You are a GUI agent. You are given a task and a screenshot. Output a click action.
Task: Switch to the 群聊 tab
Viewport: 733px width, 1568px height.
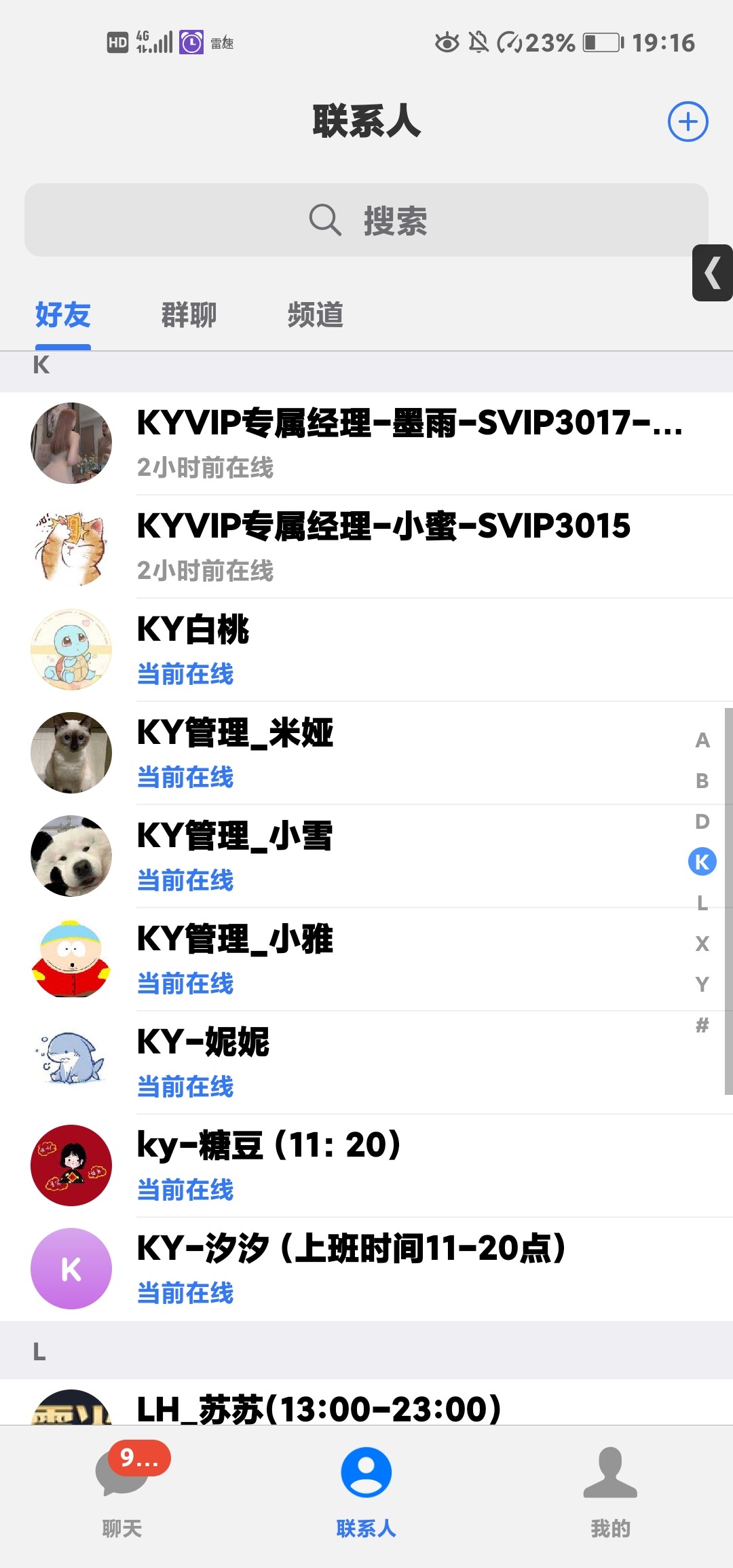(x=189, y=315)
